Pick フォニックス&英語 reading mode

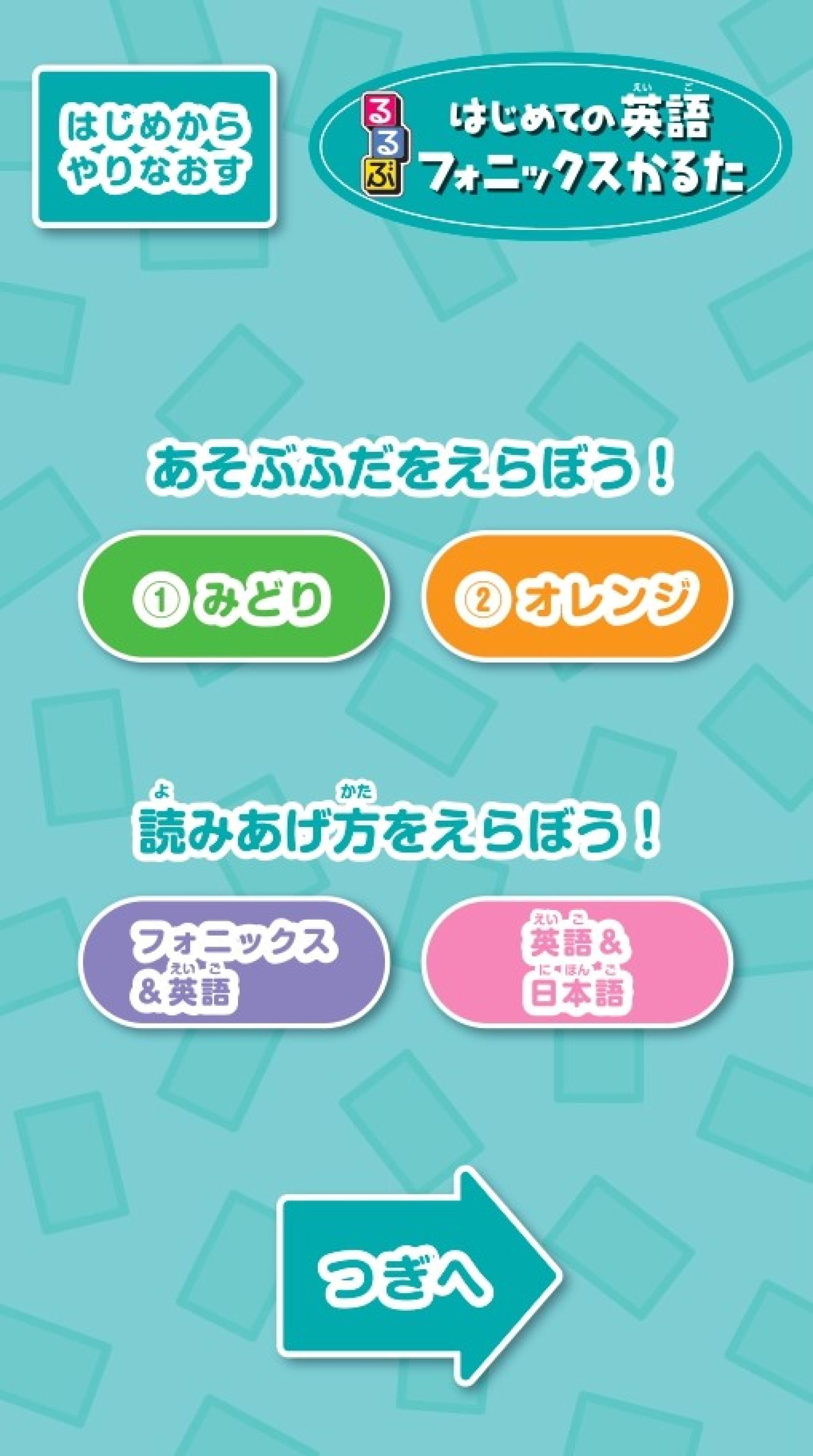pos(233,962)
